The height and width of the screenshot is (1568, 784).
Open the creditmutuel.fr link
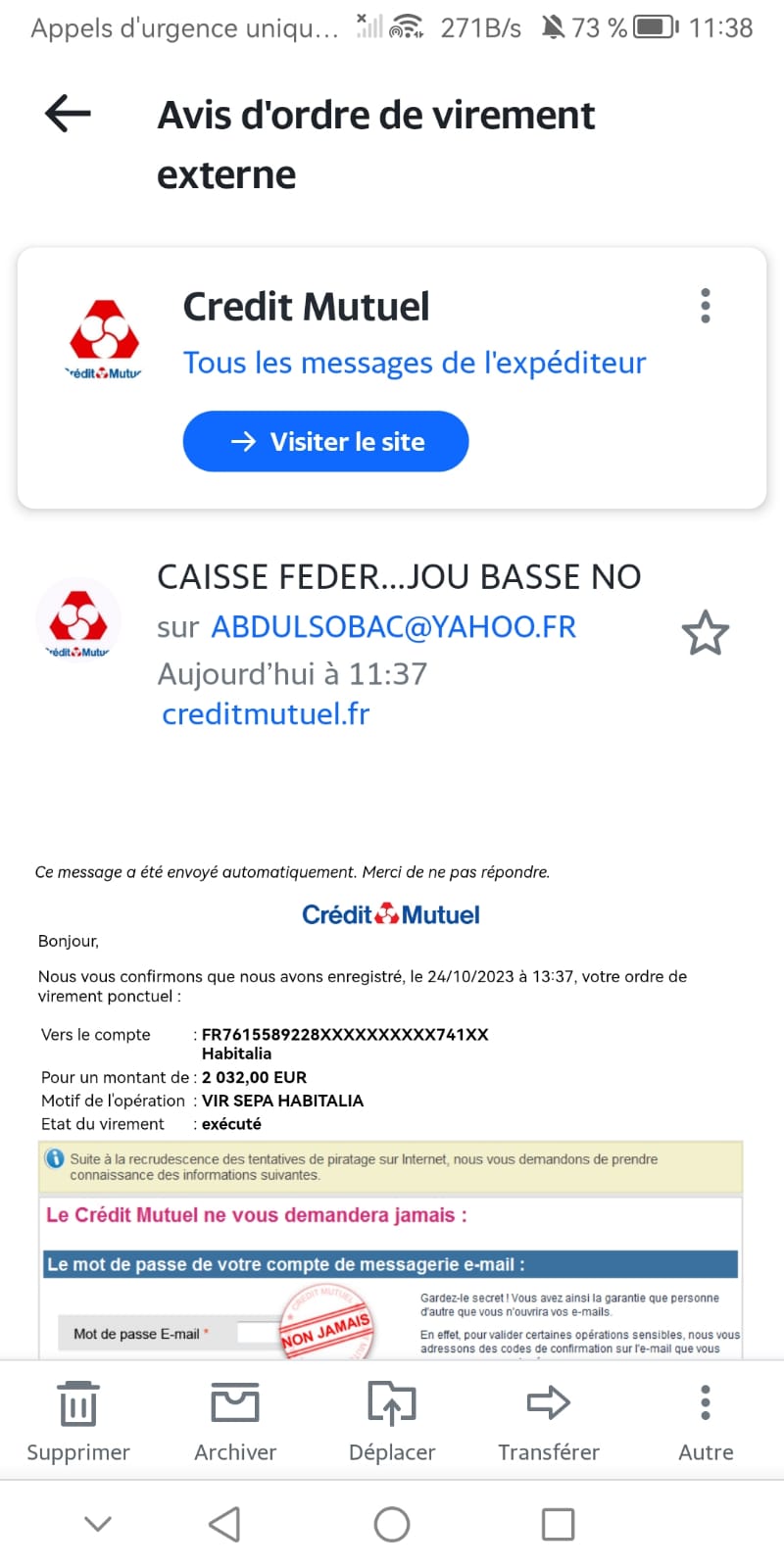coord(266,714)
